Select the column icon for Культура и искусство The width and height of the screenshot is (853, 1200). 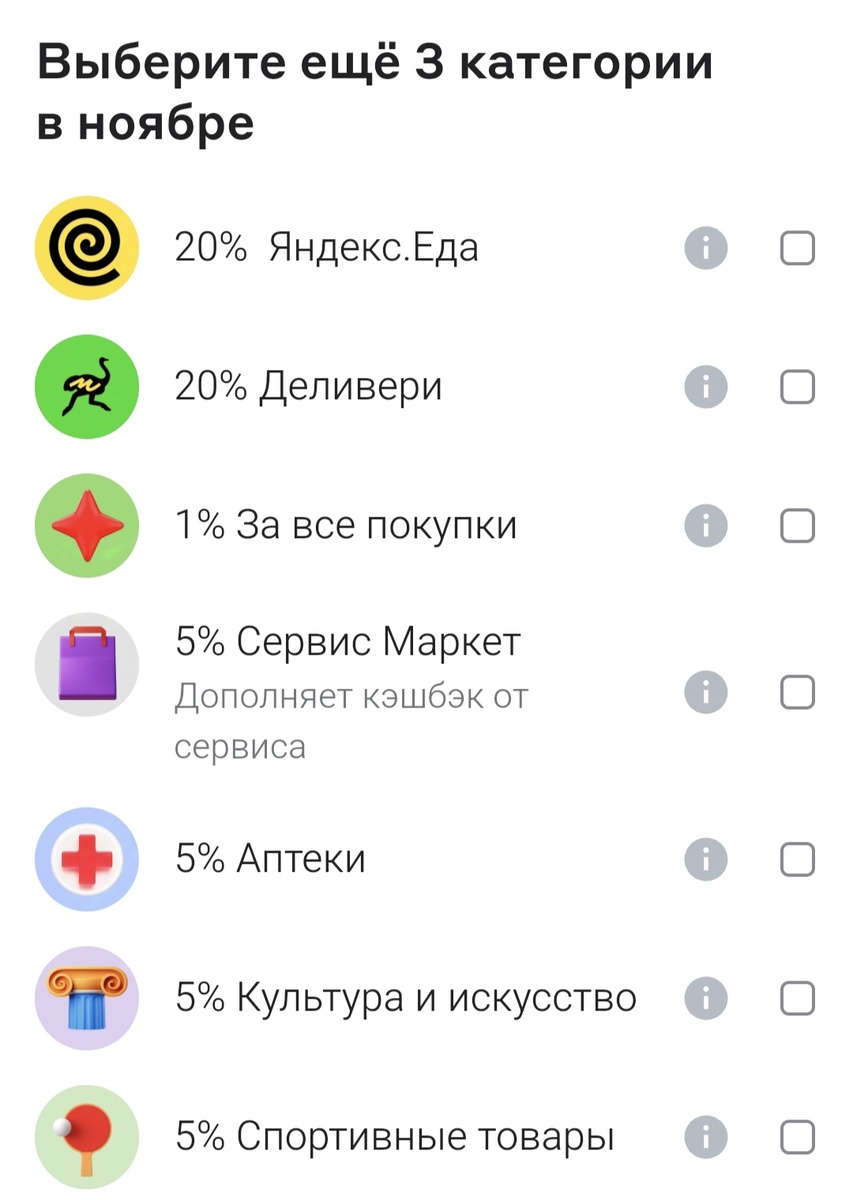click(x=86, y=997)
